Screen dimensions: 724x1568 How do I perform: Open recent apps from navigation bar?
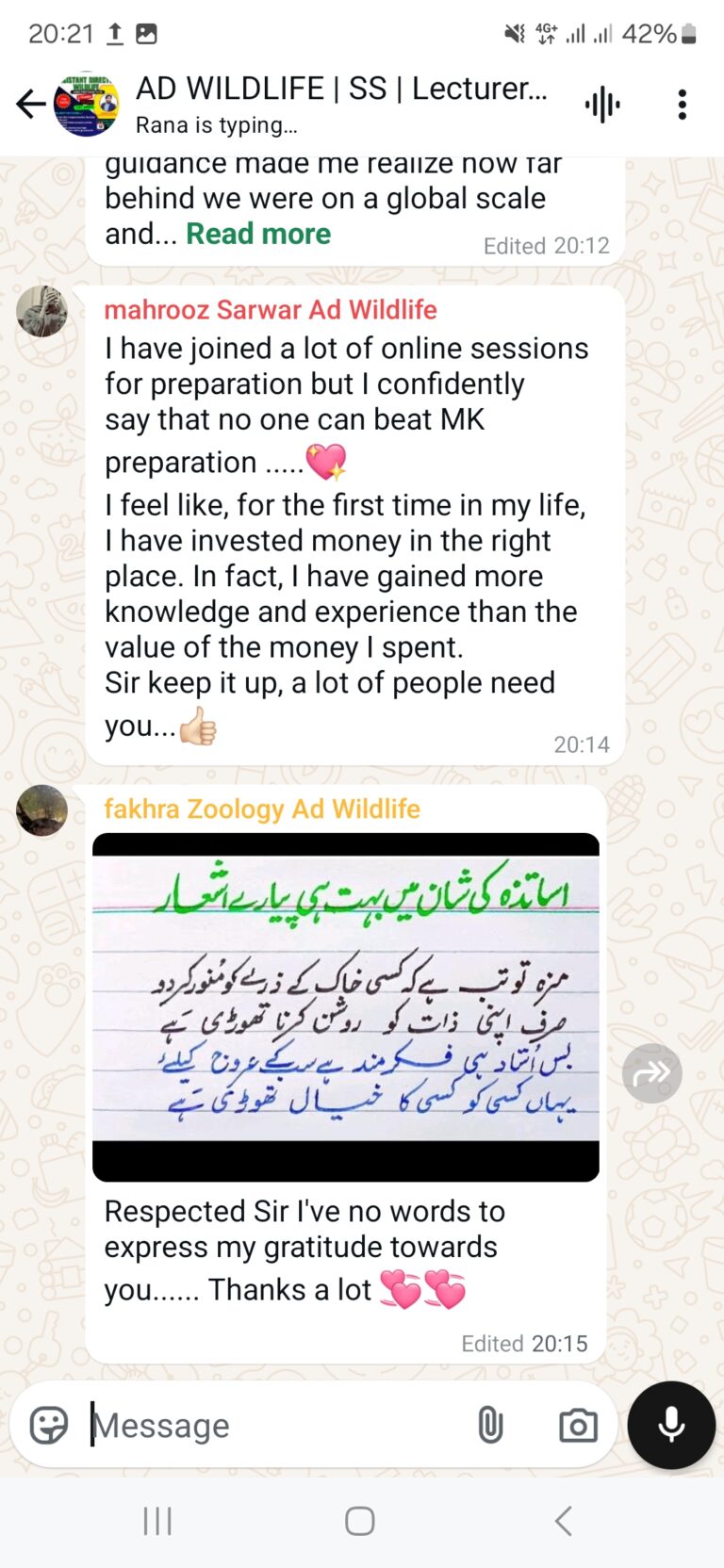157,1519
